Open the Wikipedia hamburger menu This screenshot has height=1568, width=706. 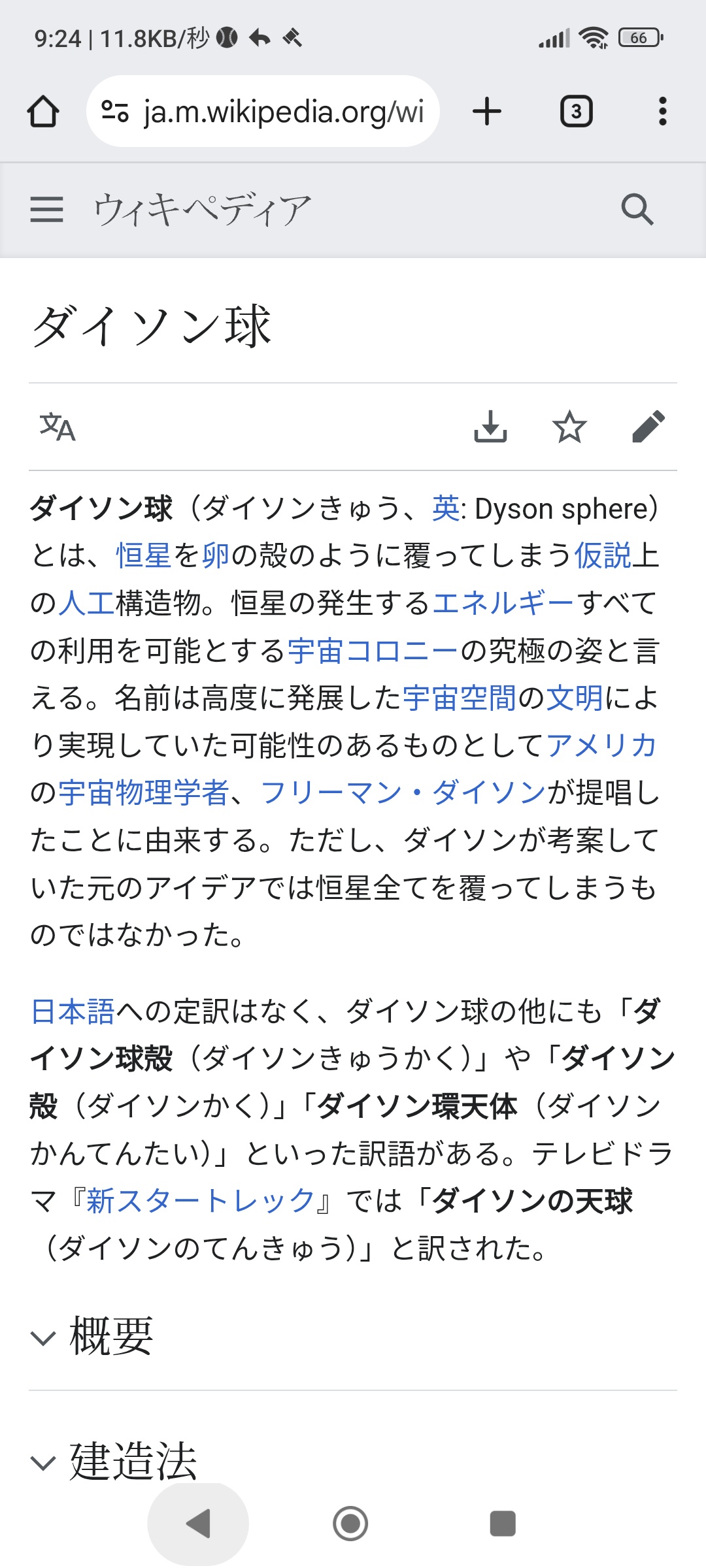point(47,210)
